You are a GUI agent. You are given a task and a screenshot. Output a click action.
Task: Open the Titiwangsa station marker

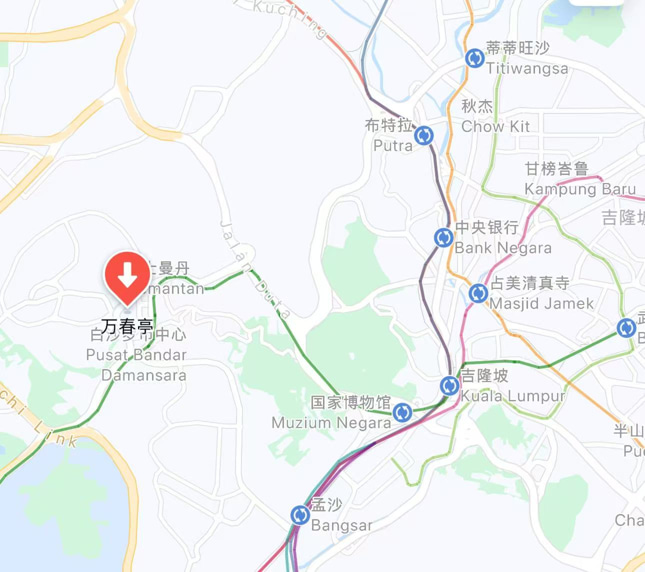tap(475, 59)
